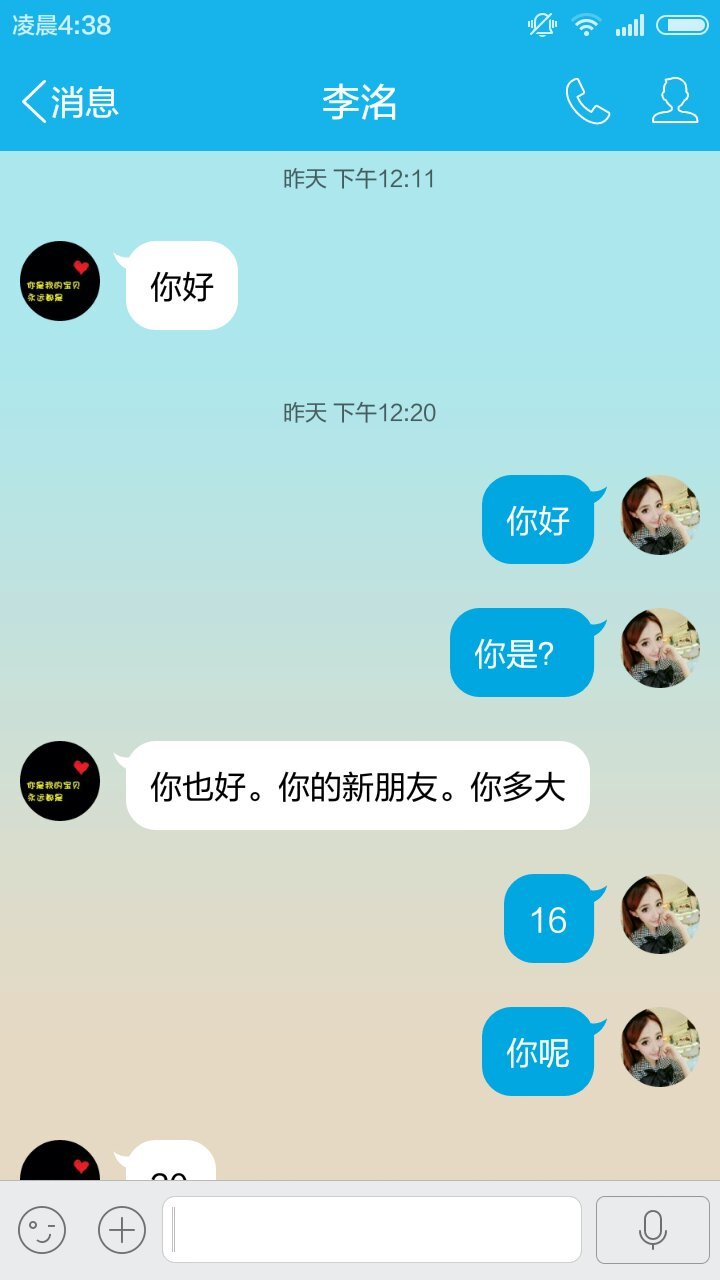Focus the message input field
720x1280 pixels.
coord(372,1229)
